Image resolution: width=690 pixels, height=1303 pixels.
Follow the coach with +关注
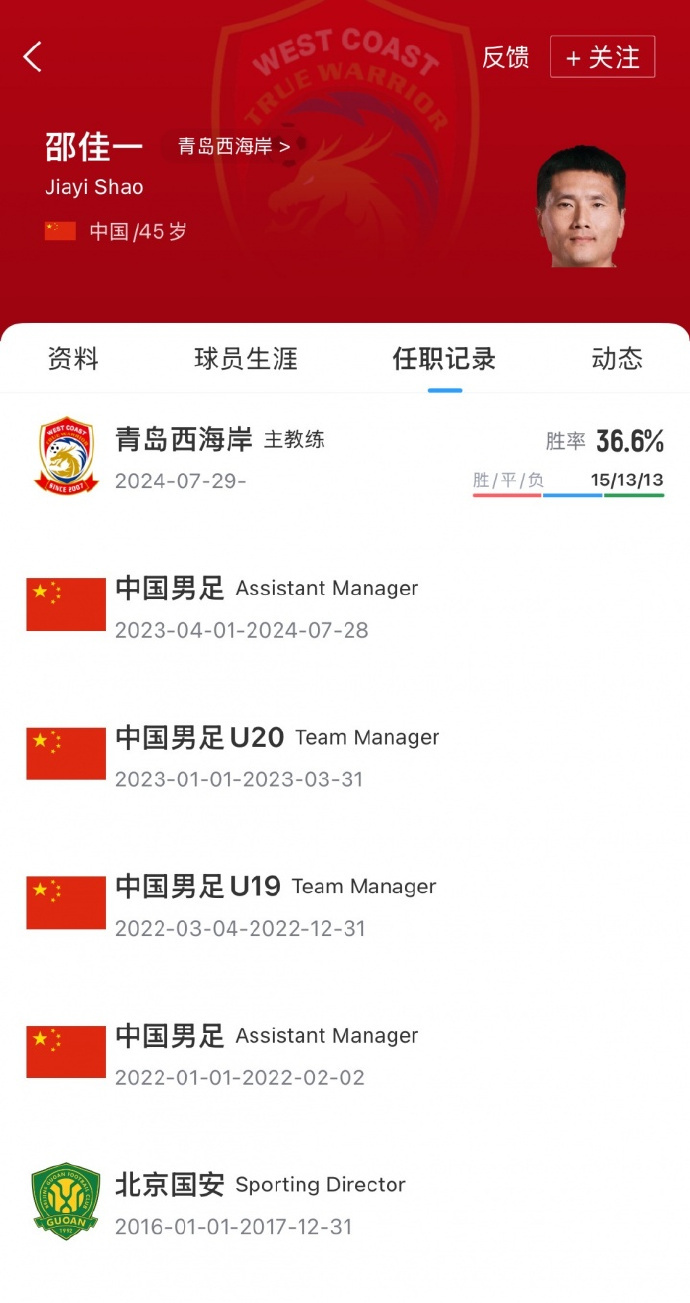pyautogui.click(x=602, y=57)
